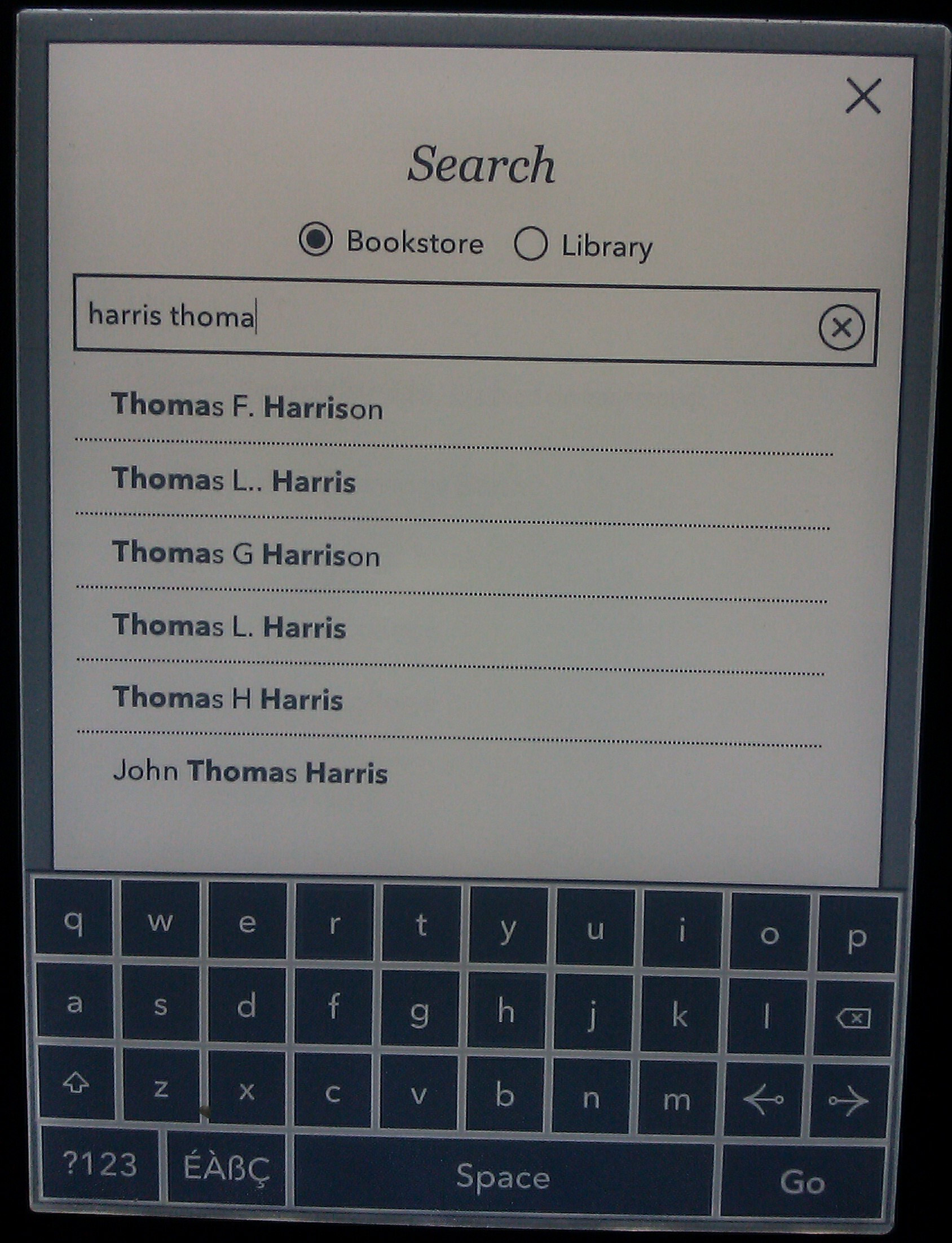952x1243 pixels.
Task: Switch to the ?123 symbols keyboard
Action: pos(100,1165)
